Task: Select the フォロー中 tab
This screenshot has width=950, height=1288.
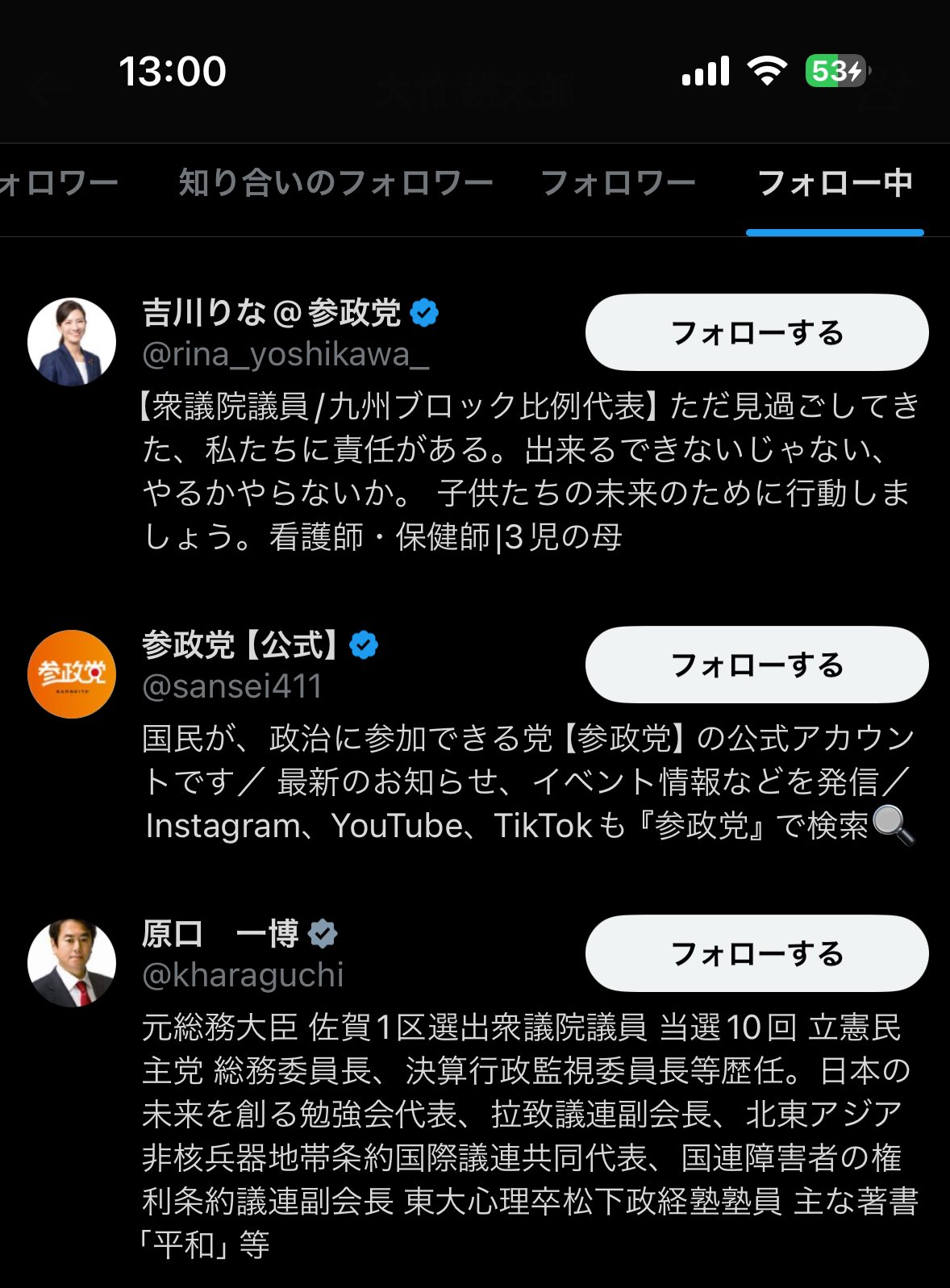Action: click(x=835, y=183)
